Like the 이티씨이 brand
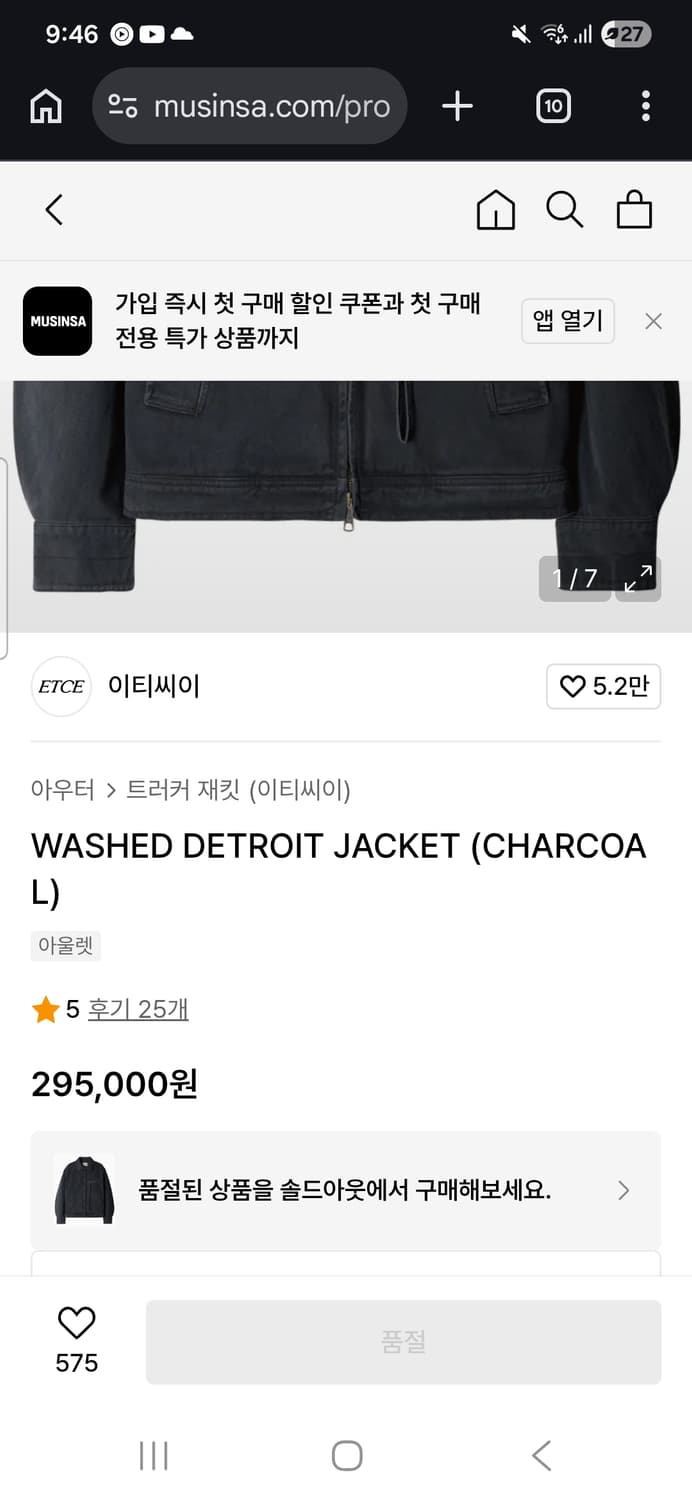Viewport: 692px width, 1500px height. pyautogui.click(x=603, y=686)
